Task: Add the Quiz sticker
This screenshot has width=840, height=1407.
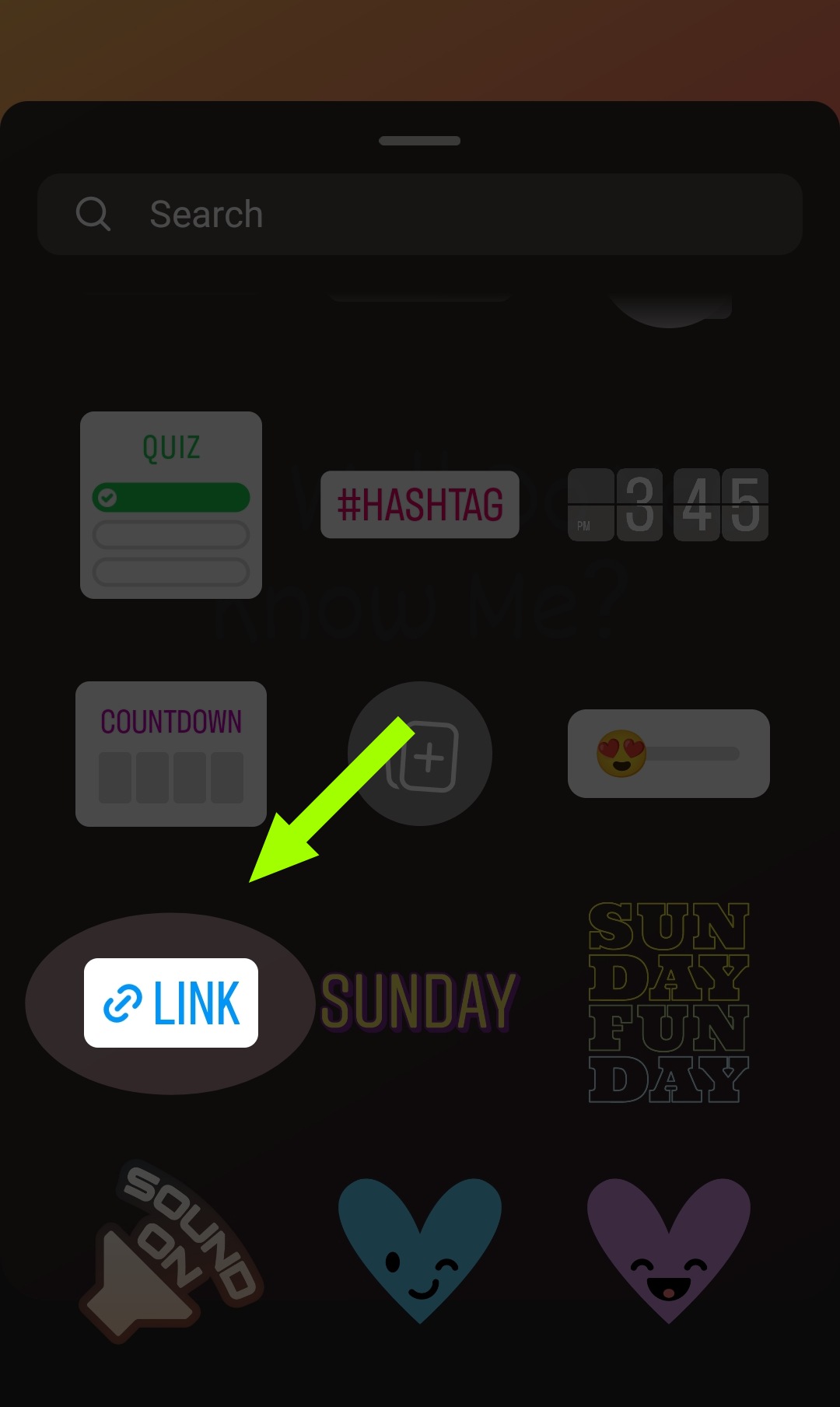Action: (x=171, y=505)
